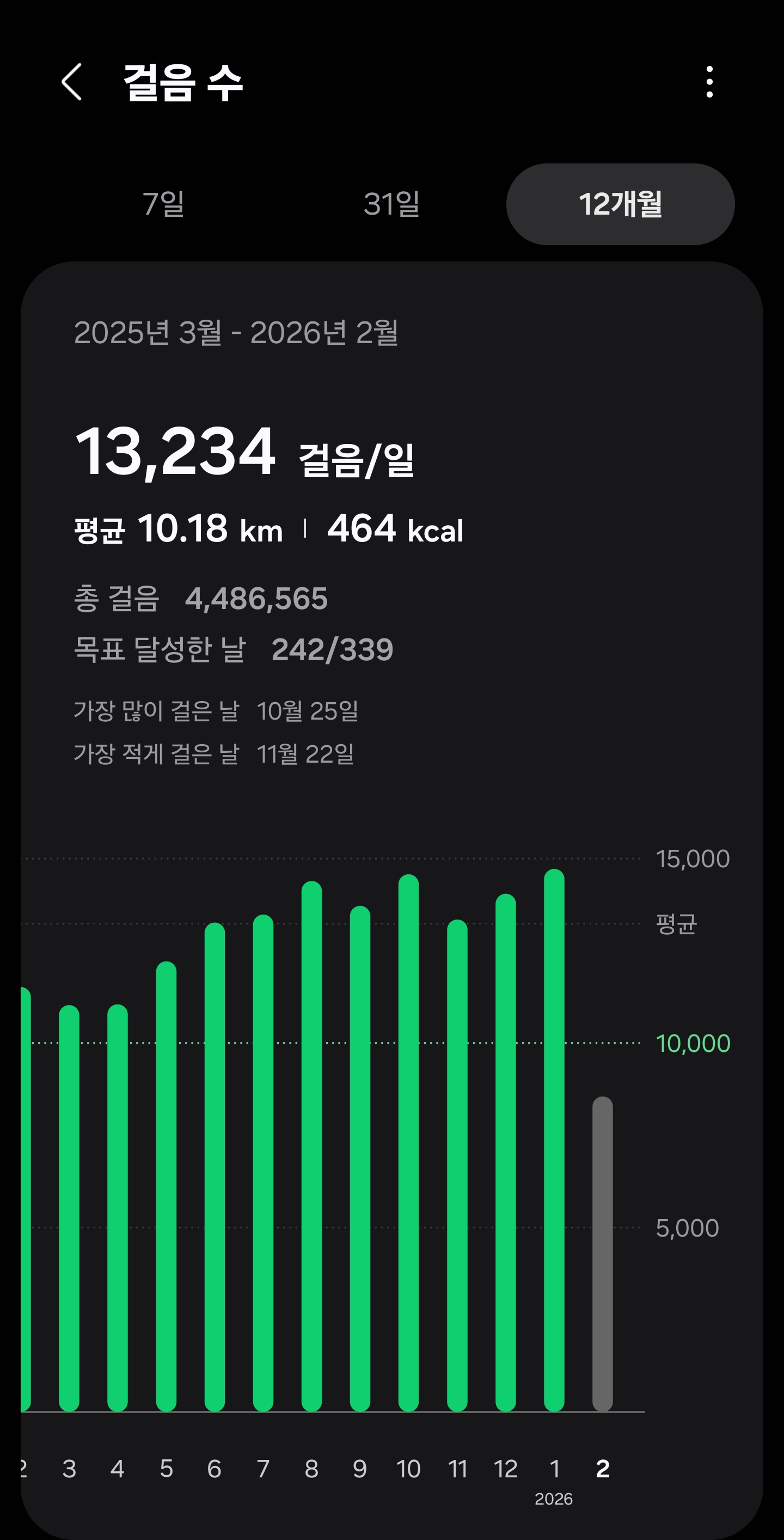Screen dimensions: 784x1540
Task: Select the bar for month 12
Action: (x=506, y=1154)
